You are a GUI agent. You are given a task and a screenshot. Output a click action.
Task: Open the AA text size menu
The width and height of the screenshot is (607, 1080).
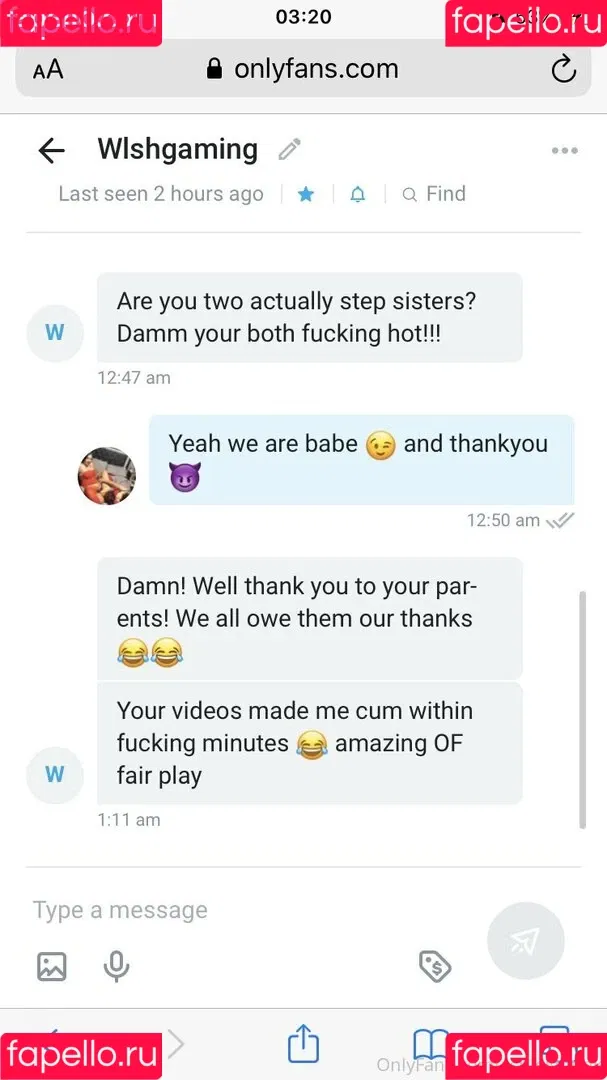[48, 69]
